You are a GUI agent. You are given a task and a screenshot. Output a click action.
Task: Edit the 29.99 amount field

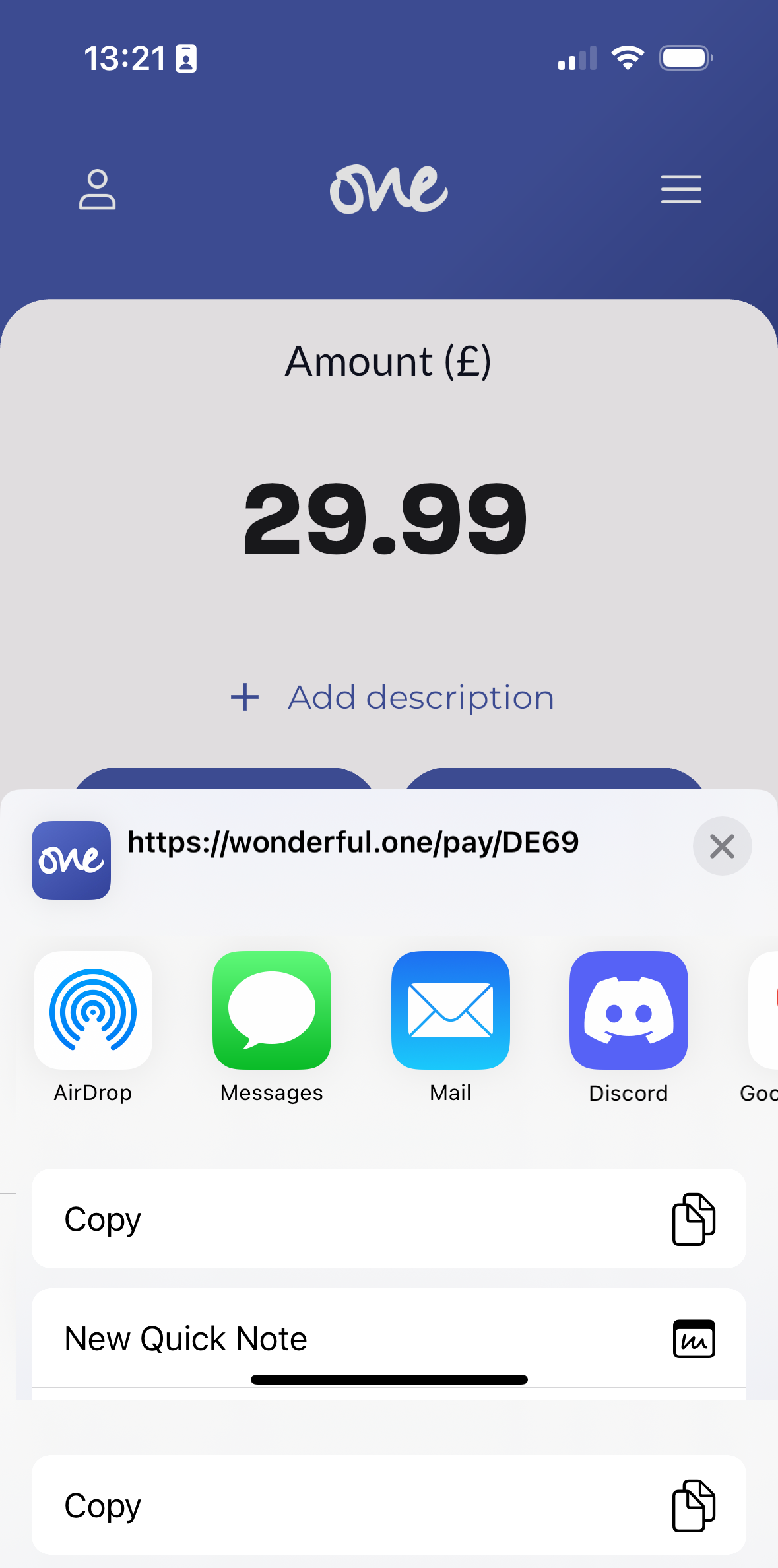click(x=386, y=519)
